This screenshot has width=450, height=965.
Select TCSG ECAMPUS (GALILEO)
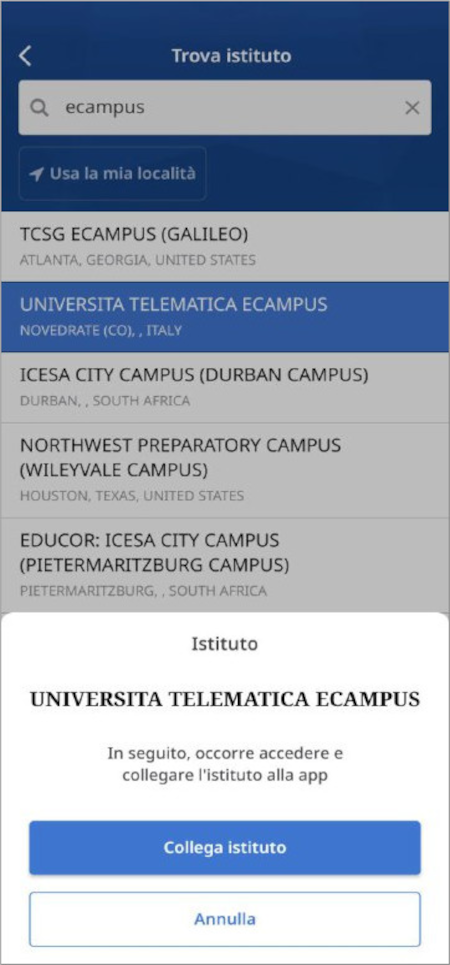coord(225,247)
